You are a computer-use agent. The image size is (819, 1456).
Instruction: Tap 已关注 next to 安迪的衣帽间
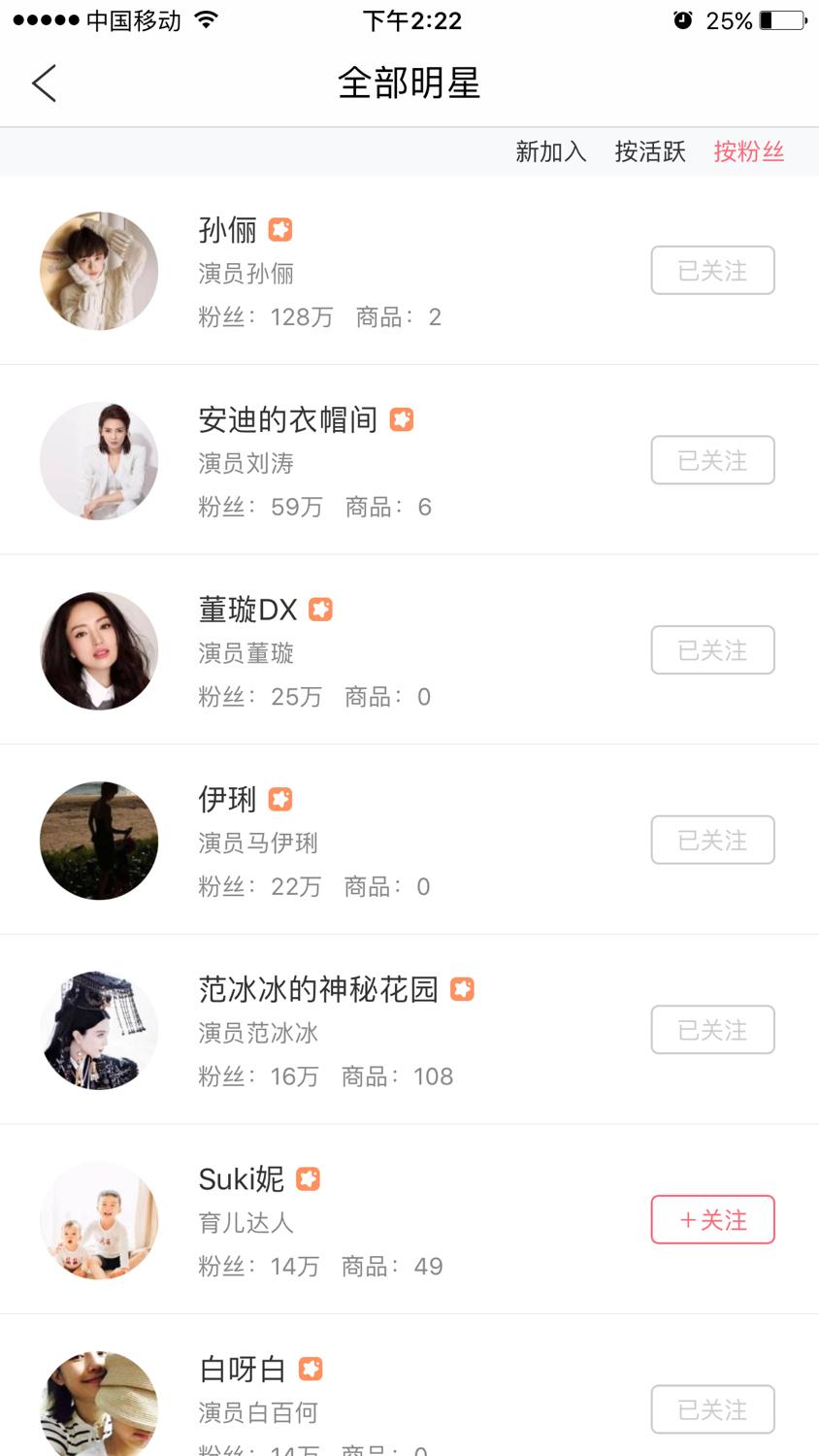[712, 460]
